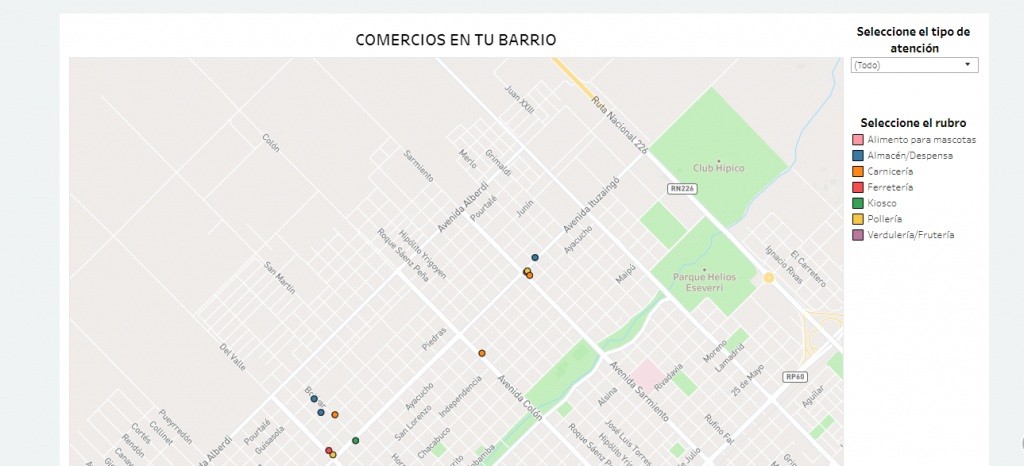Tap the orange marker on Avenida Colón

[x=482, y=353]
